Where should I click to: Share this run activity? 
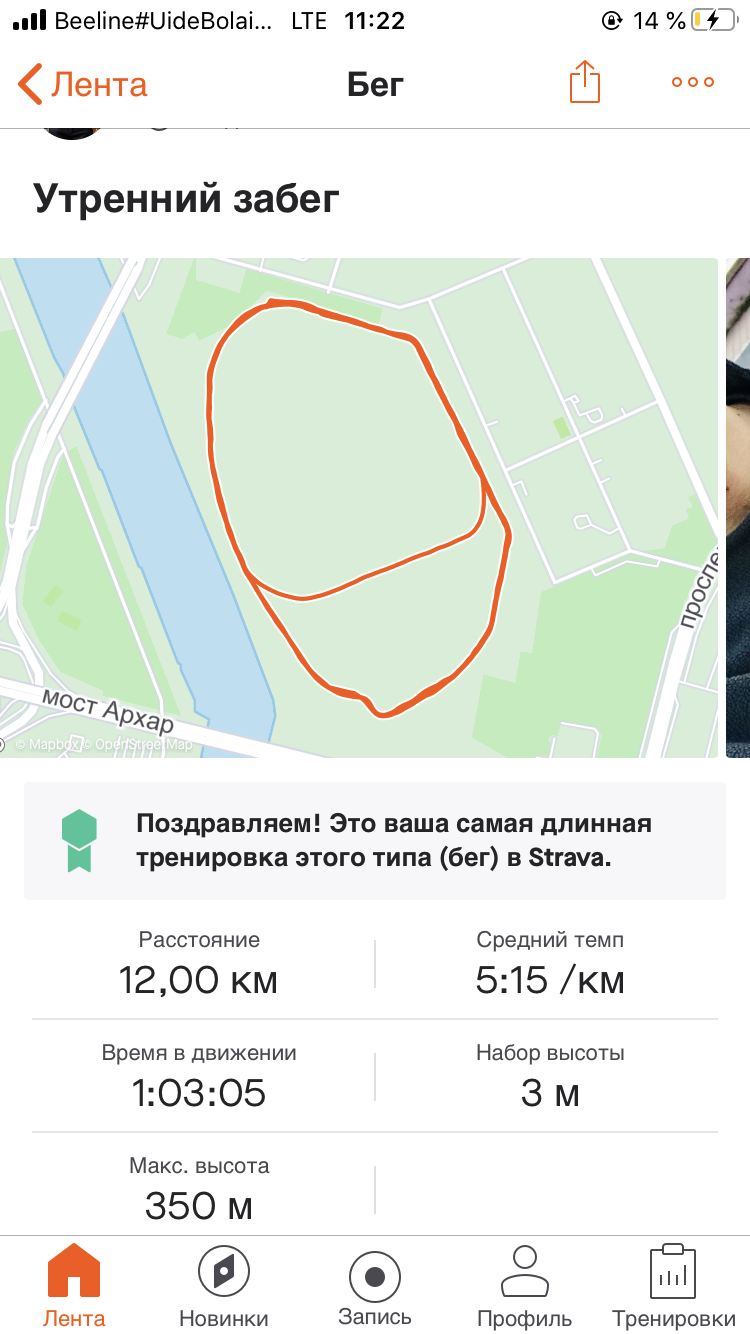pos(585,82)
